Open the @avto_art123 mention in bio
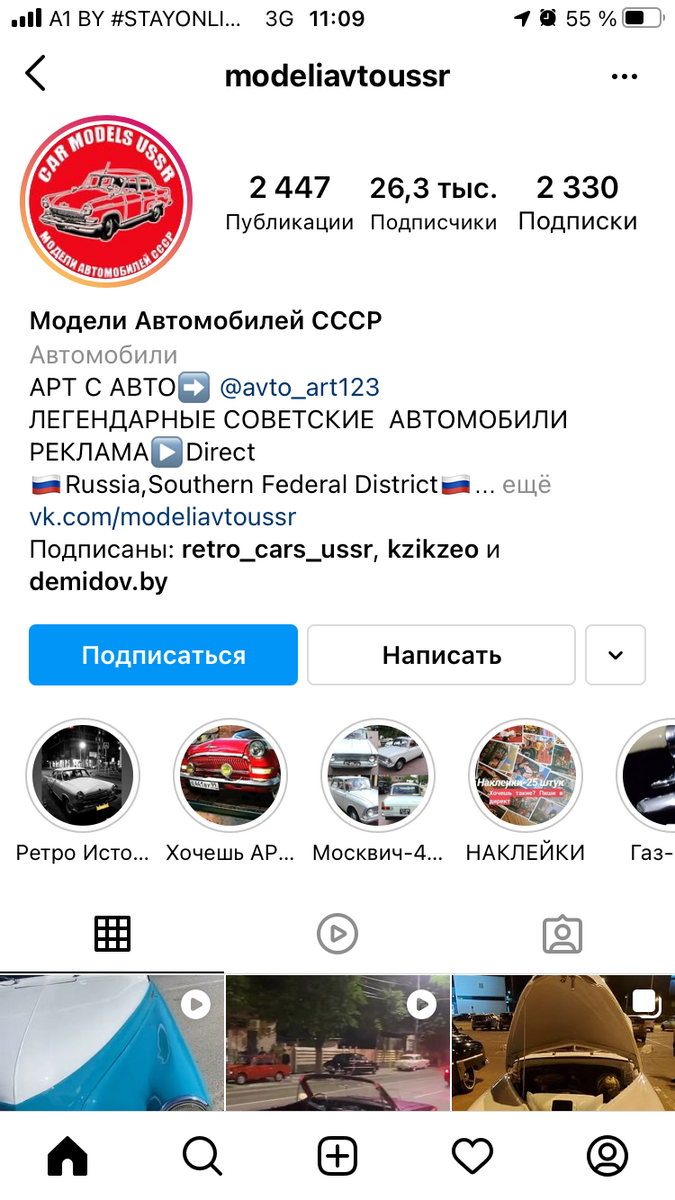 point(299,387)
